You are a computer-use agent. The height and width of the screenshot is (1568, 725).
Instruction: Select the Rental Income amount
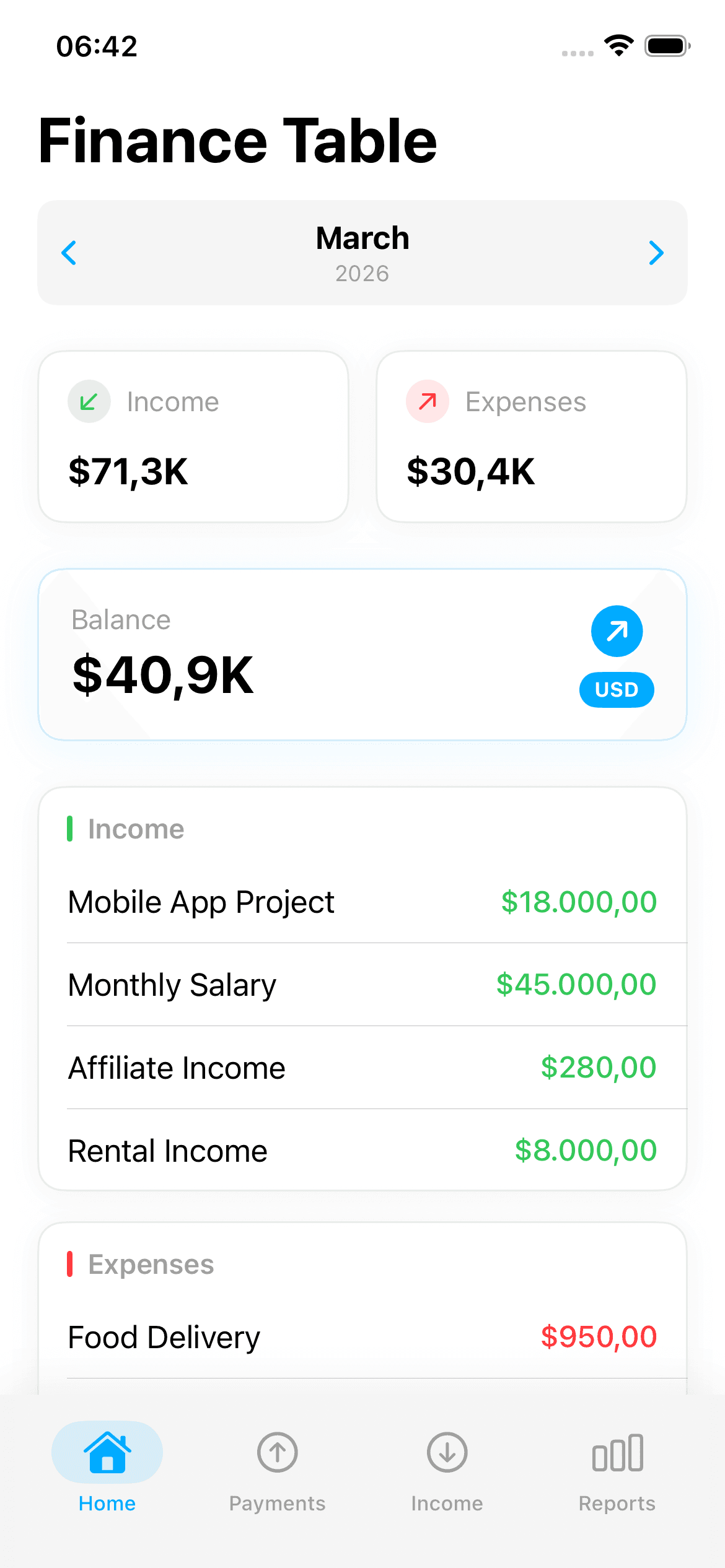point(584,1150)
